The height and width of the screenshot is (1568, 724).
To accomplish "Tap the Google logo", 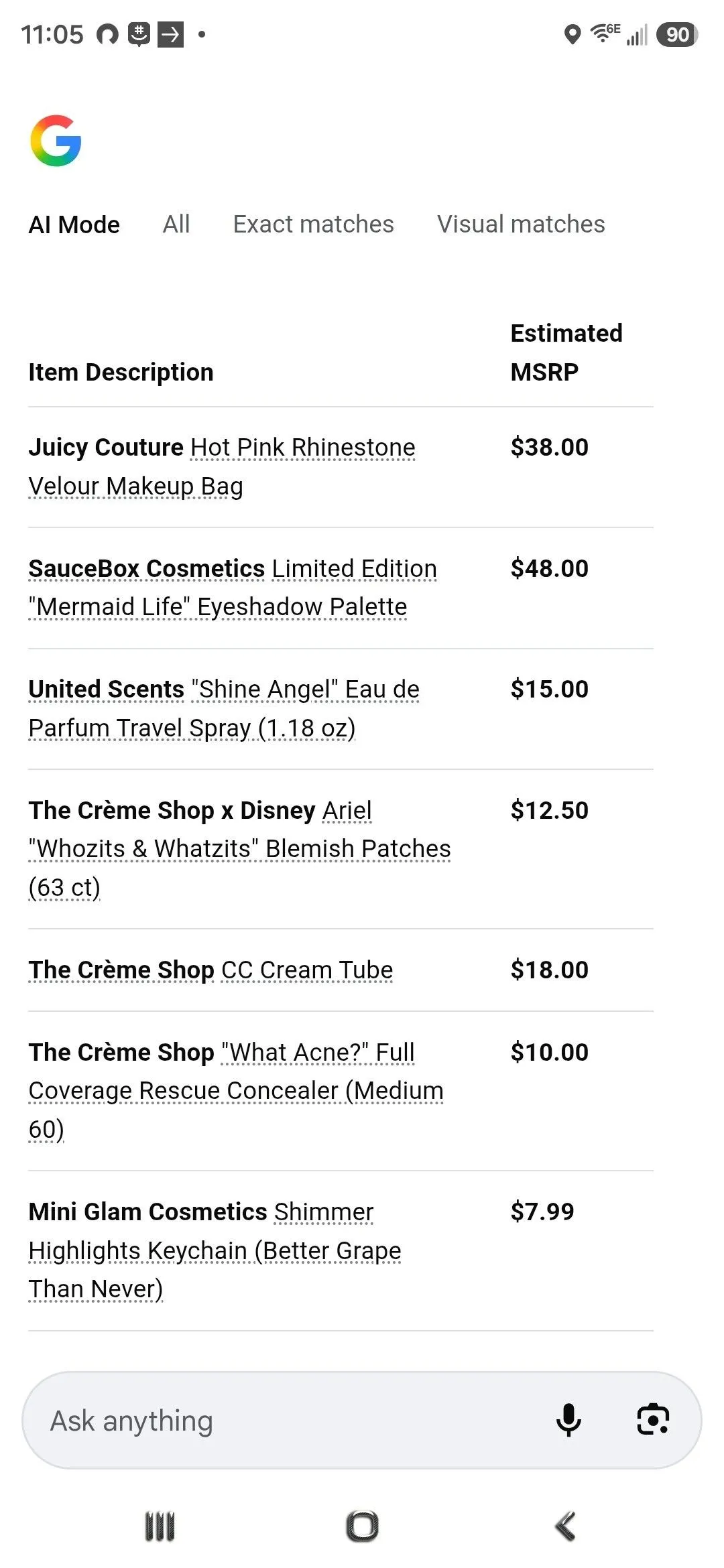I will [56, 141].
